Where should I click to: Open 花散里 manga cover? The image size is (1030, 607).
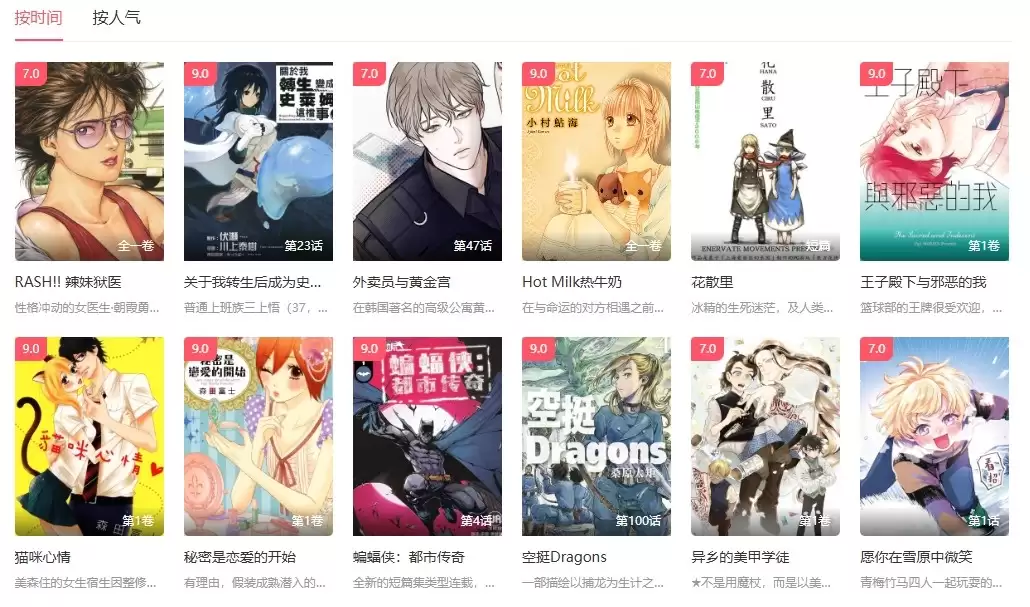pos(765,162)
